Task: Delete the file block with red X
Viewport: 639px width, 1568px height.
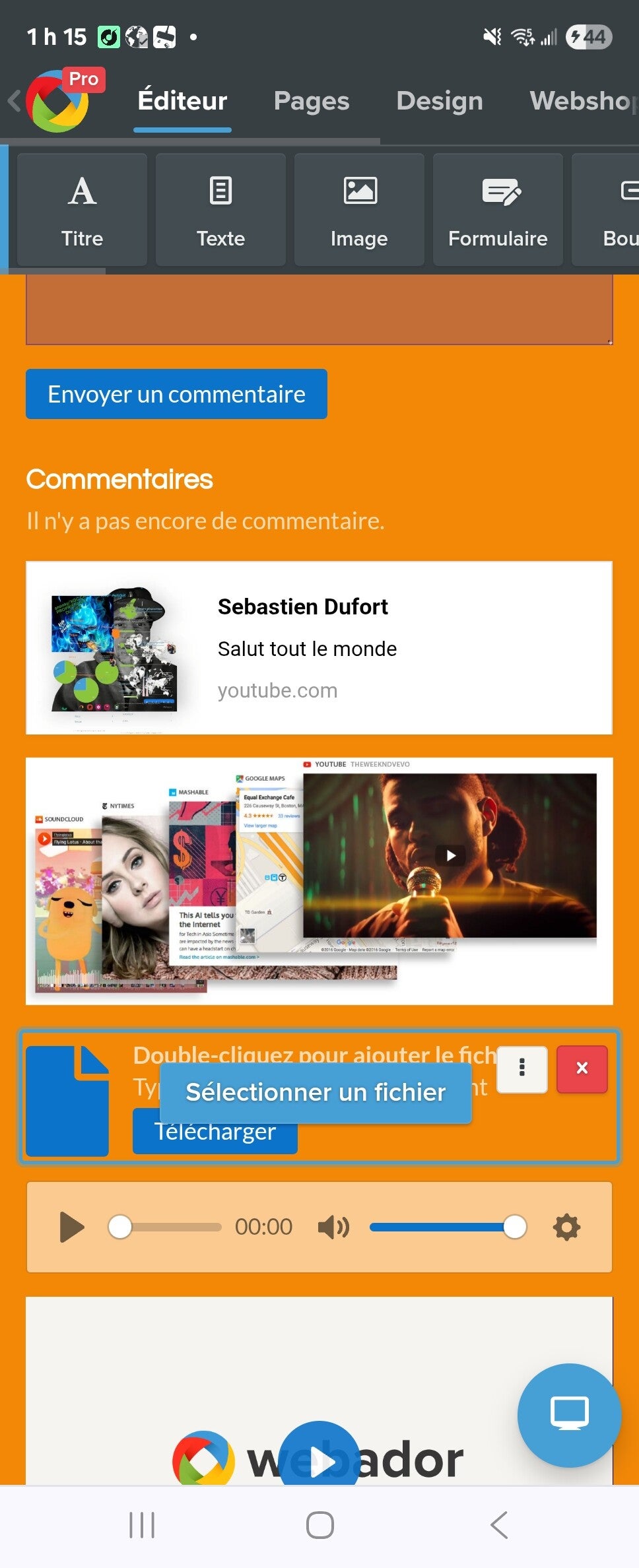Action: point(582,1068)
